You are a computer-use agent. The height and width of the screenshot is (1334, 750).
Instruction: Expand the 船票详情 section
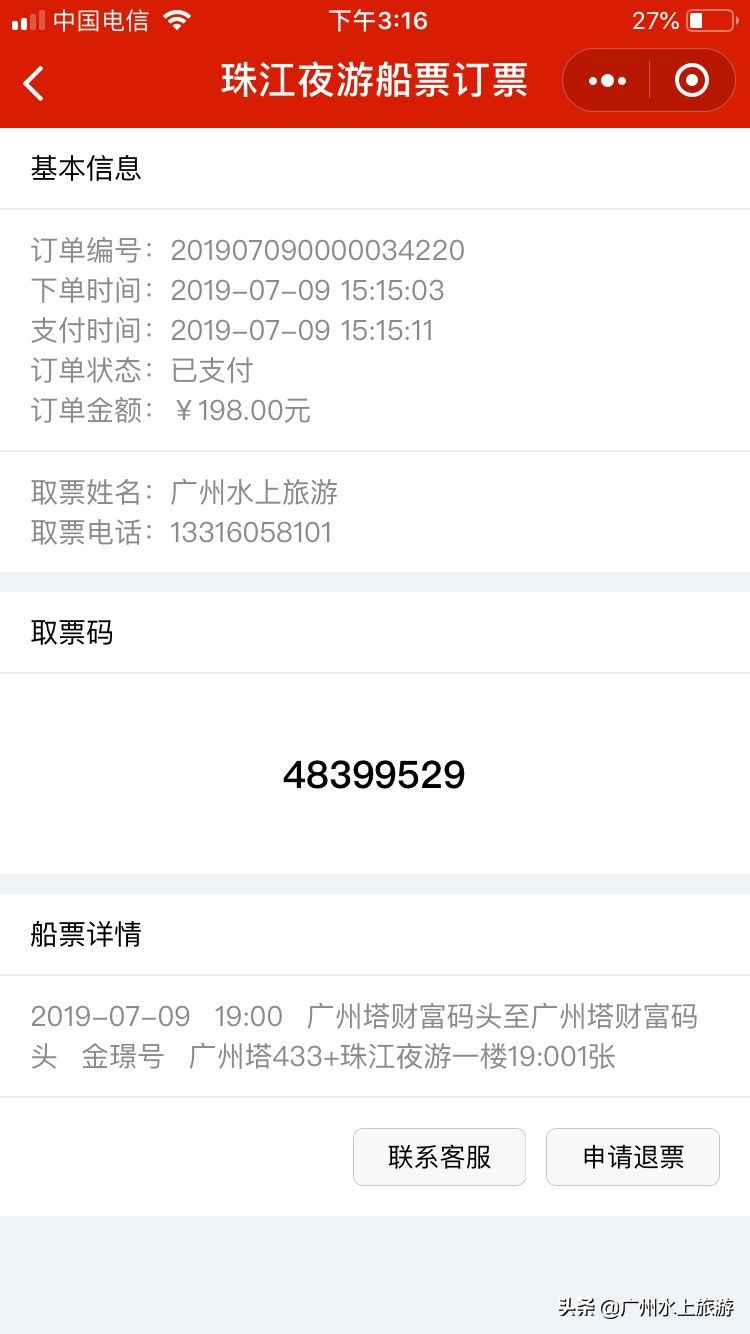[x=86, y=934]
